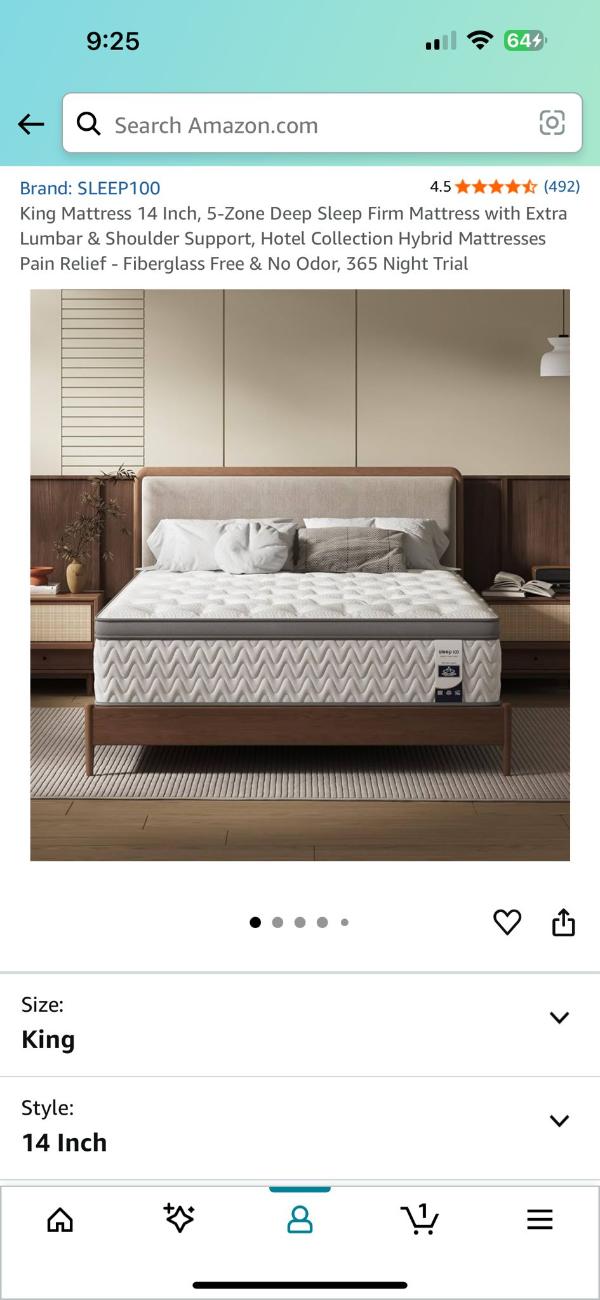
Task: Go back using the arrow
Action: click(31, 124)
